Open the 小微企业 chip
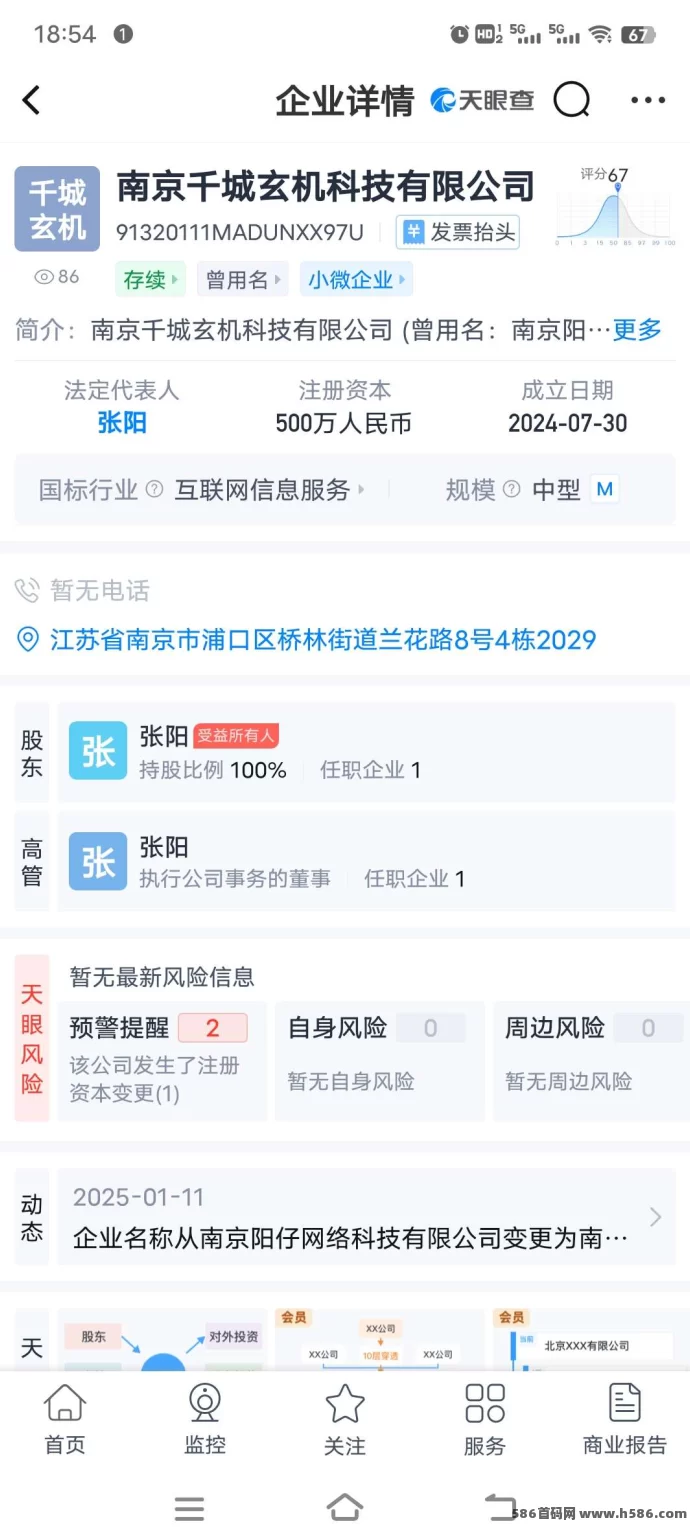 (356, 279)
